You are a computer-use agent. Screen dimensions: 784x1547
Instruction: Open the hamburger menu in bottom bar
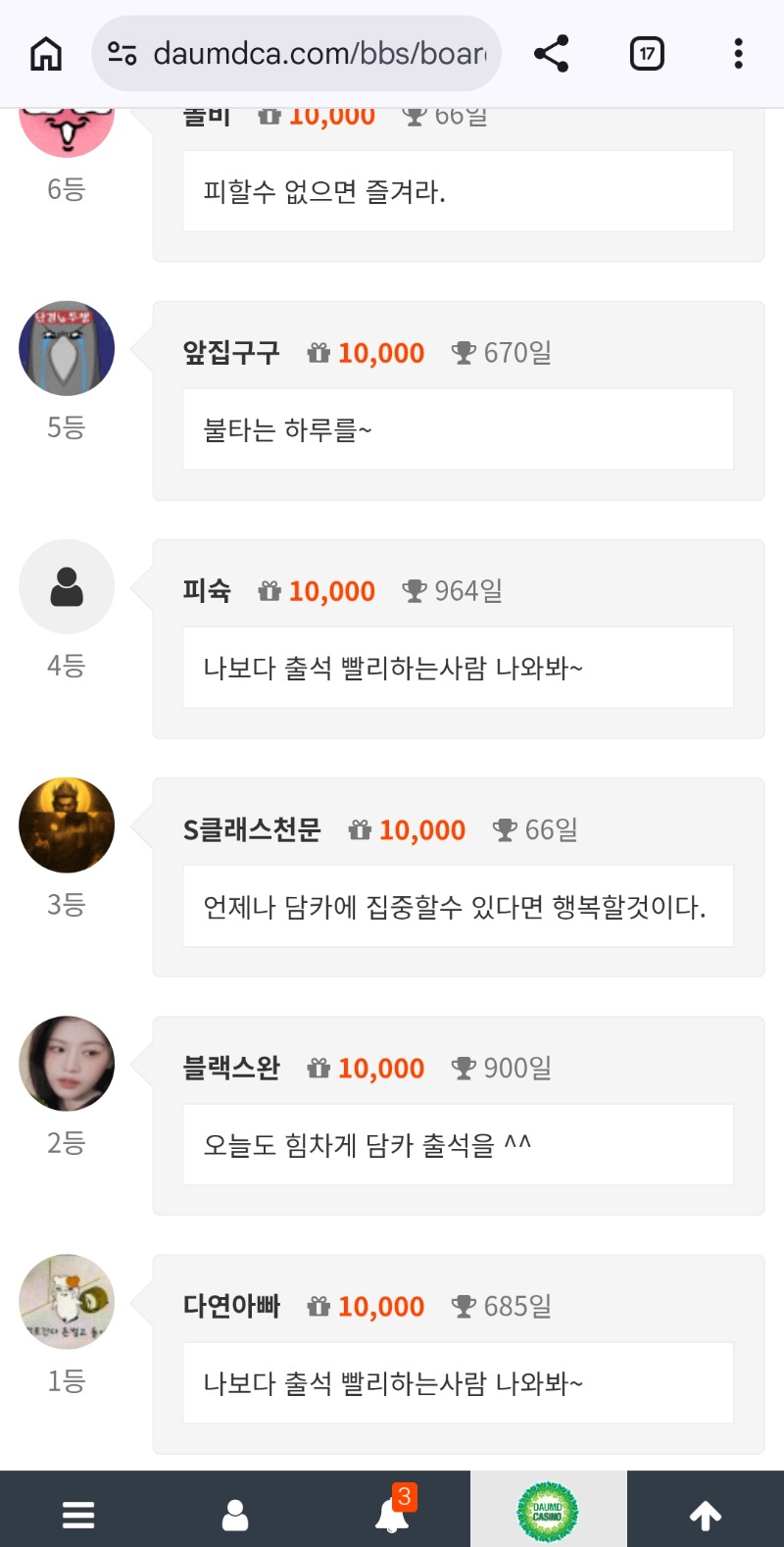click(78, 1515)
